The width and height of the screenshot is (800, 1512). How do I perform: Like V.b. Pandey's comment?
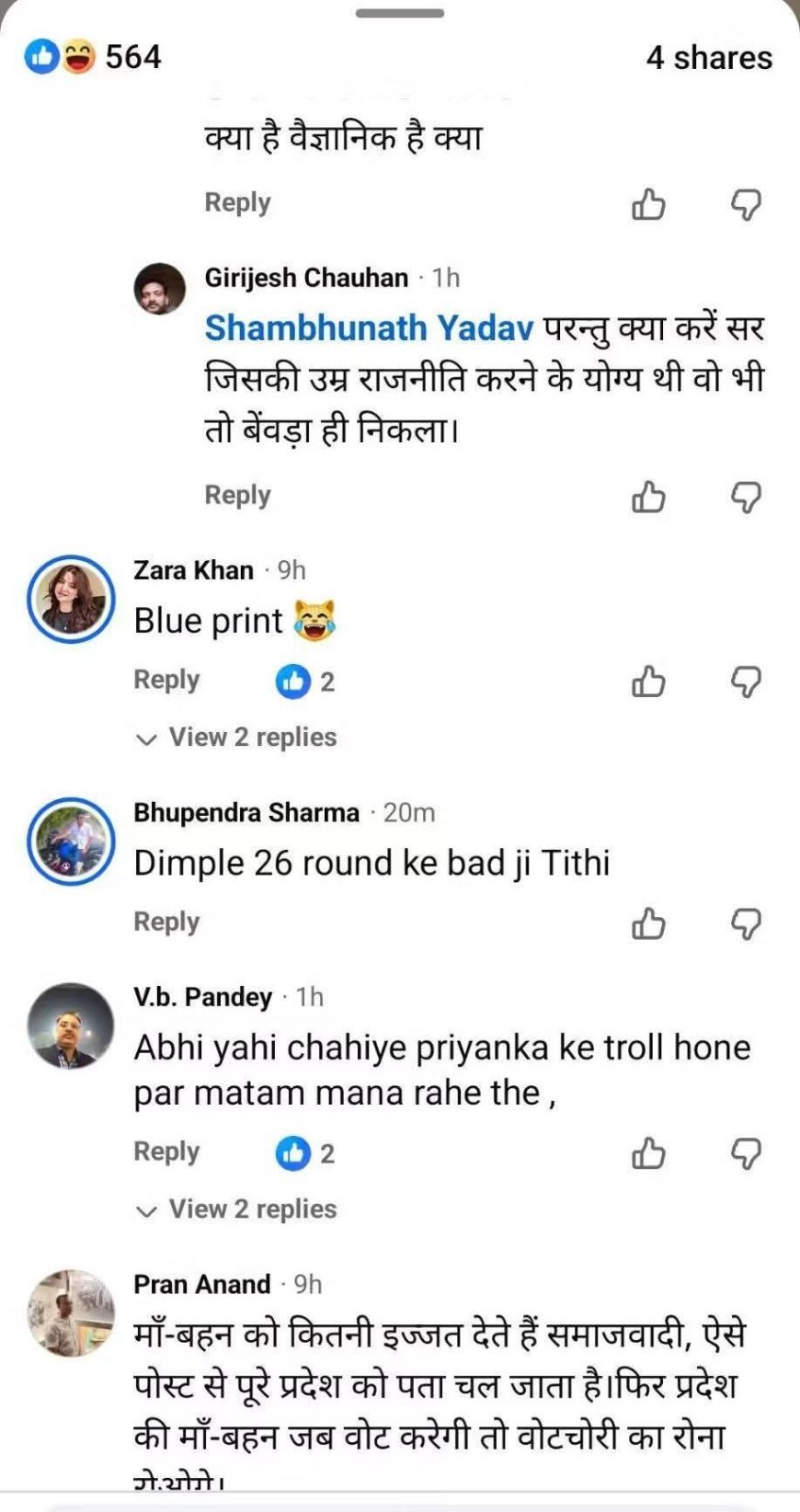(648, 1152)
